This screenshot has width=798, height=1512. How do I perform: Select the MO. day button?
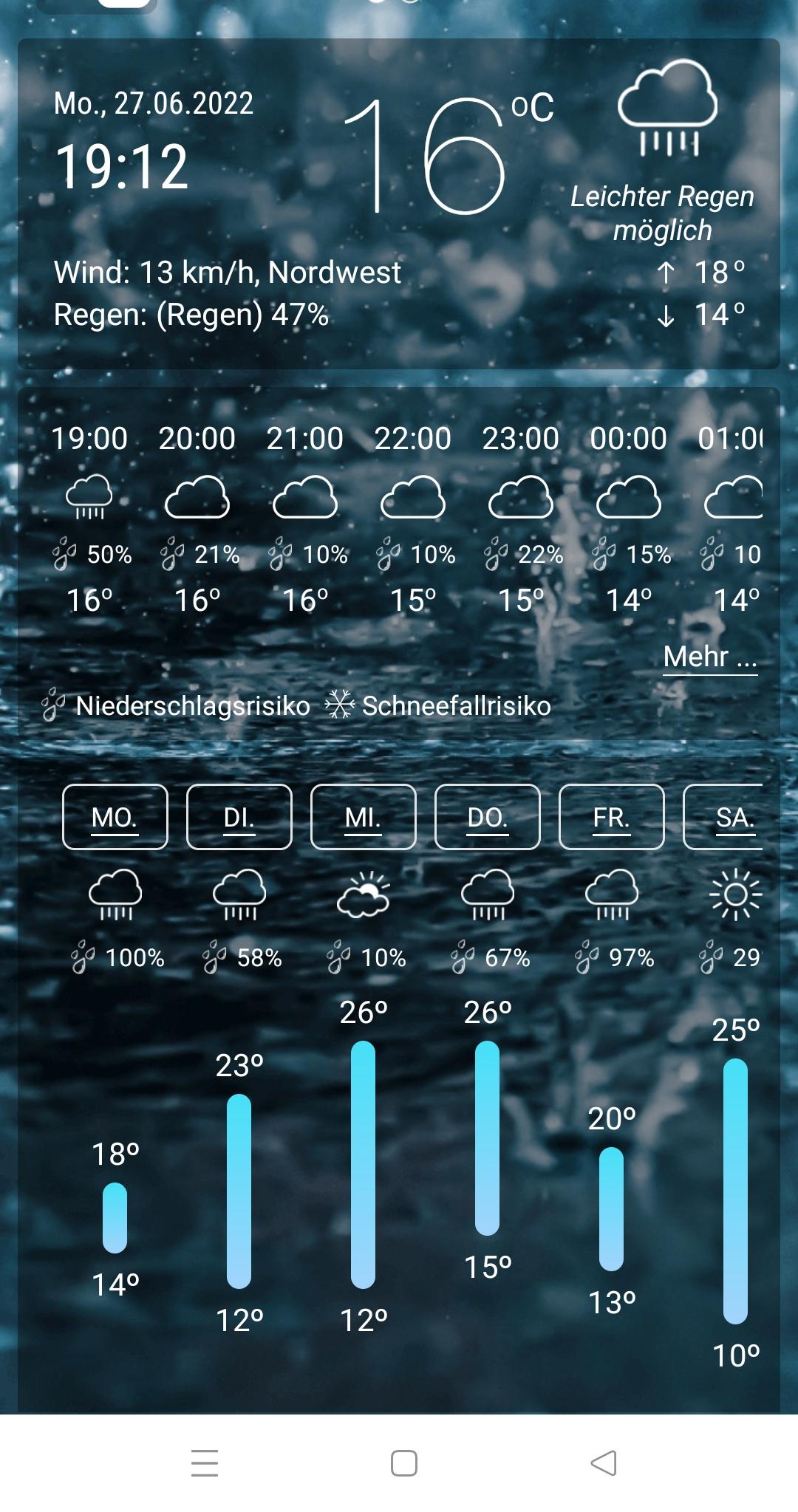click(115, 817)
